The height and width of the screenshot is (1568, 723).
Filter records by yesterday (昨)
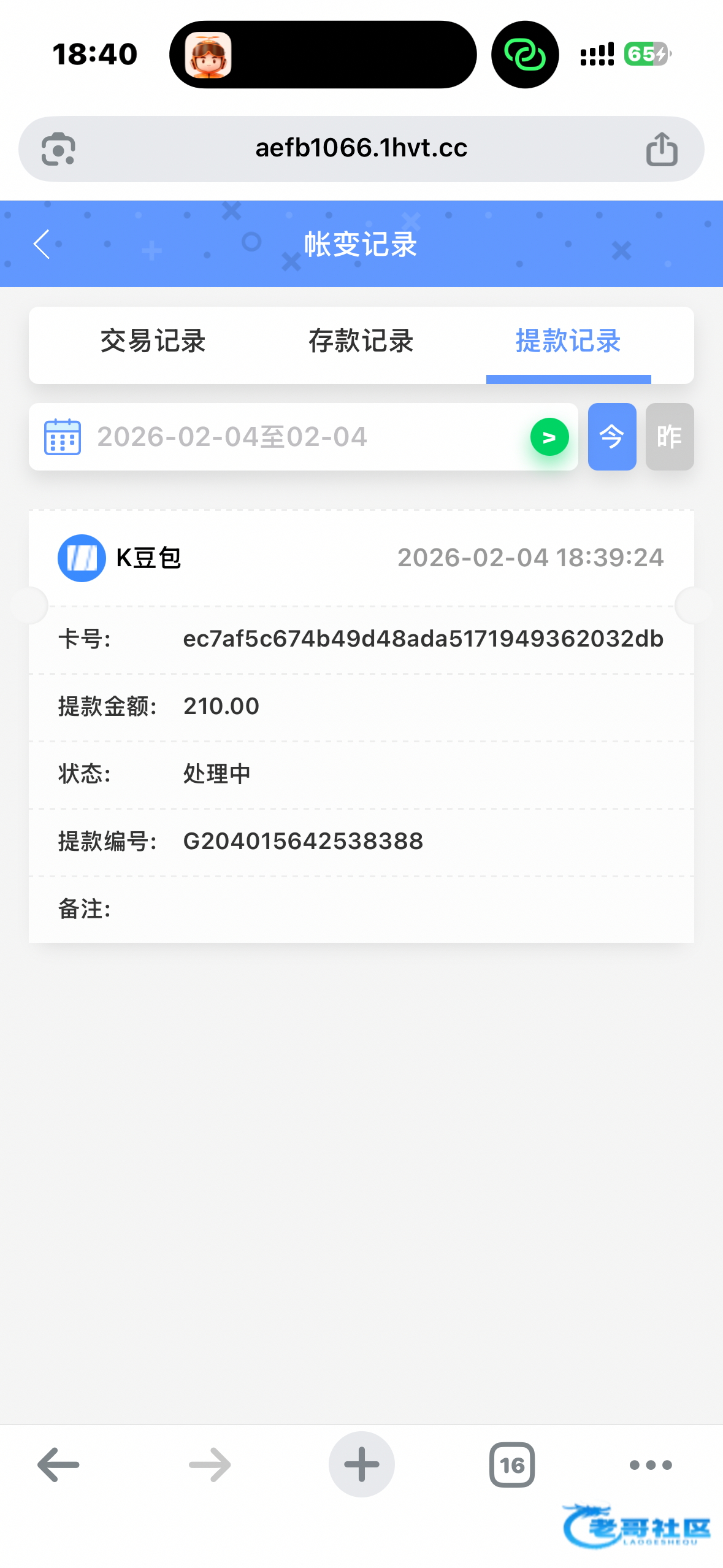[x=669, y=437]
